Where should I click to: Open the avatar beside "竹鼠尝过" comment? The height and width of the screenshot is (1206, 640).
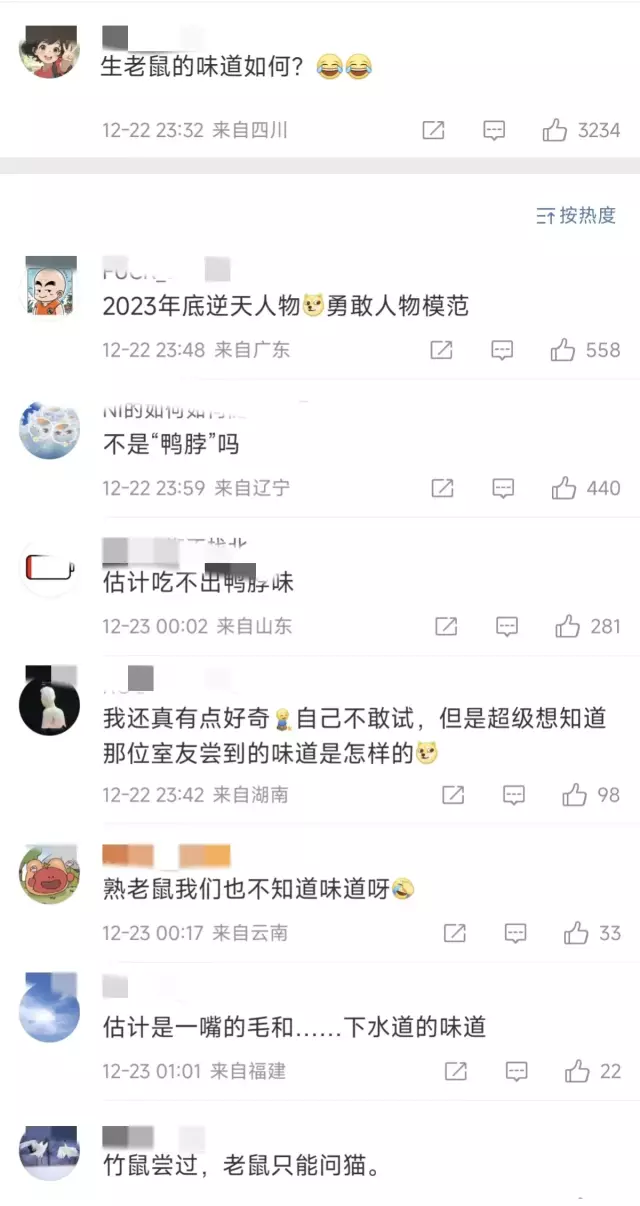49,1151
